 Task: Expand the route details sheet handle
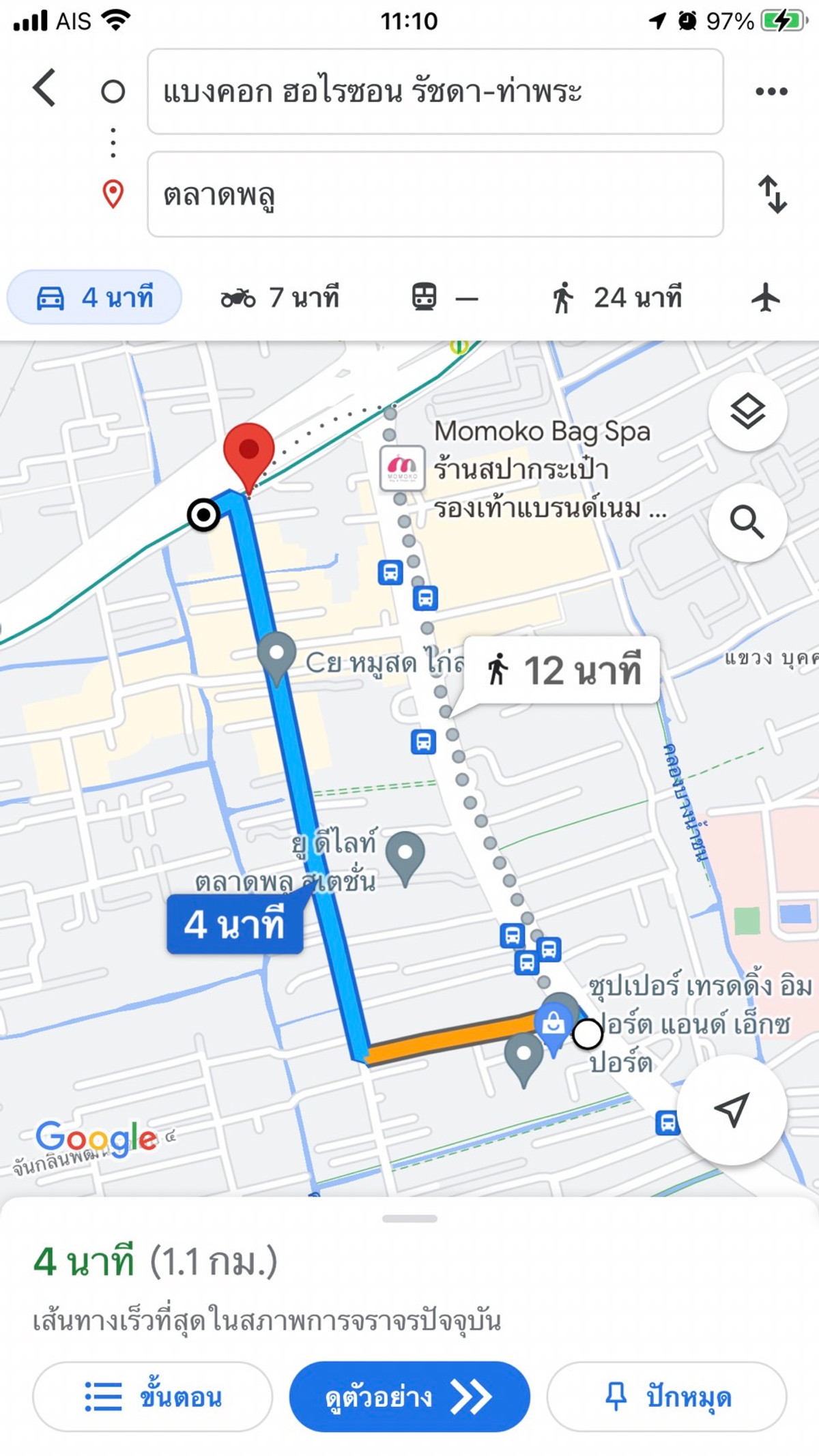pyautogui.click(x=409, y=1219)
